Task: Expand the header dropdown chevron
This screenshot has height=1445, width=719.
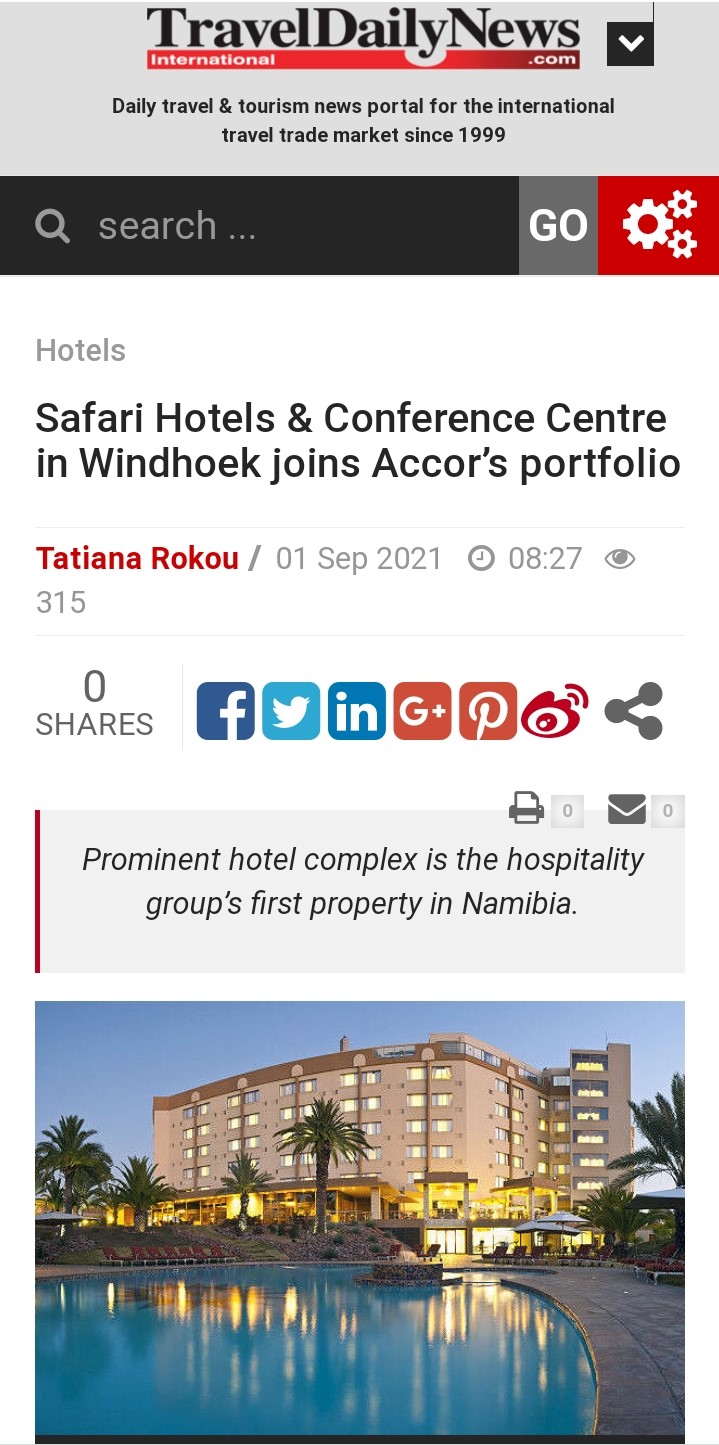Action: [630, 44]
